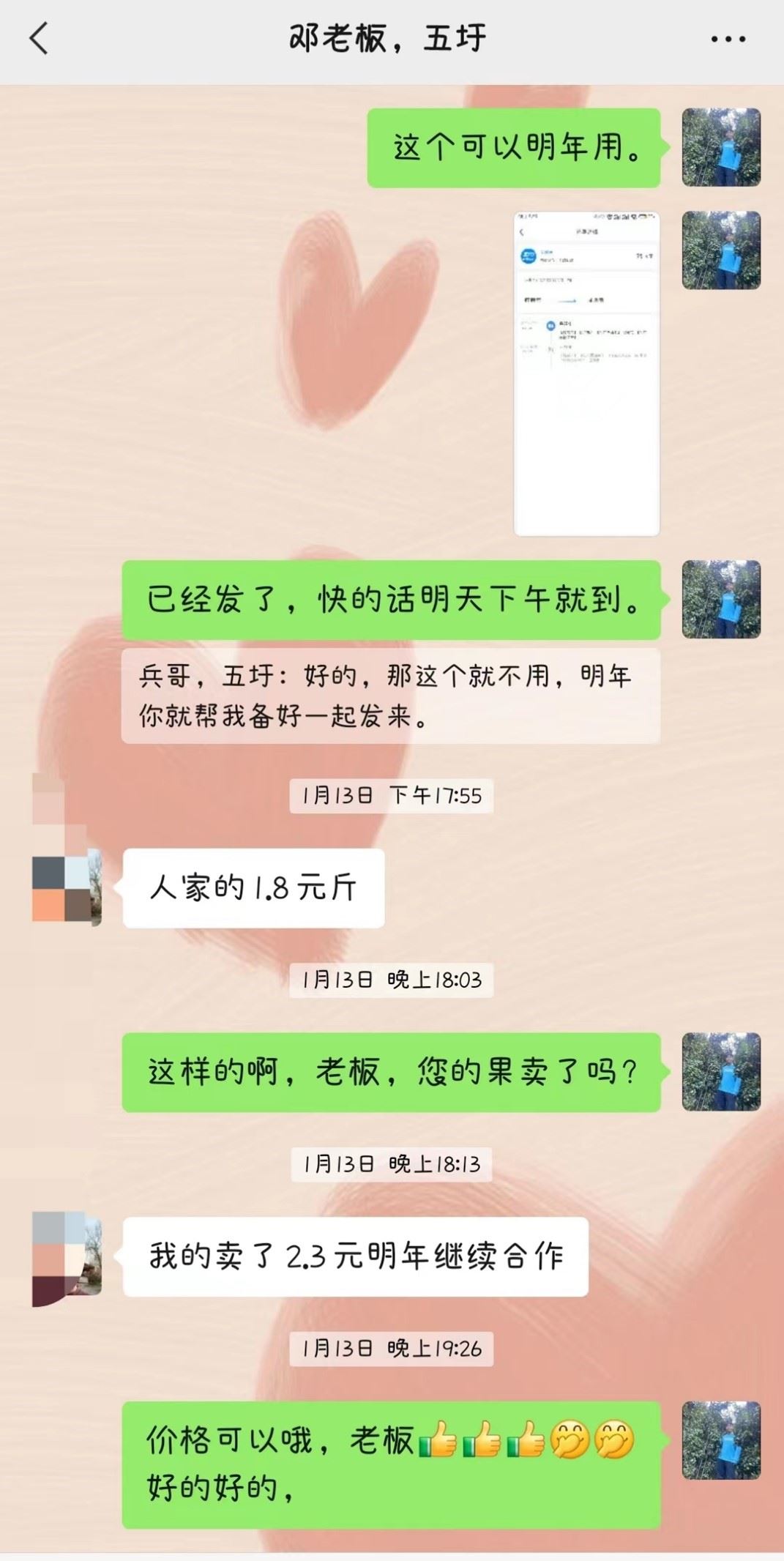Image resolution: width=784 pixels, height=1561 pixels.
Task: Tap the avatar beside "我的卖了2.3元明年继续合作"
Action: point(67,1257)
